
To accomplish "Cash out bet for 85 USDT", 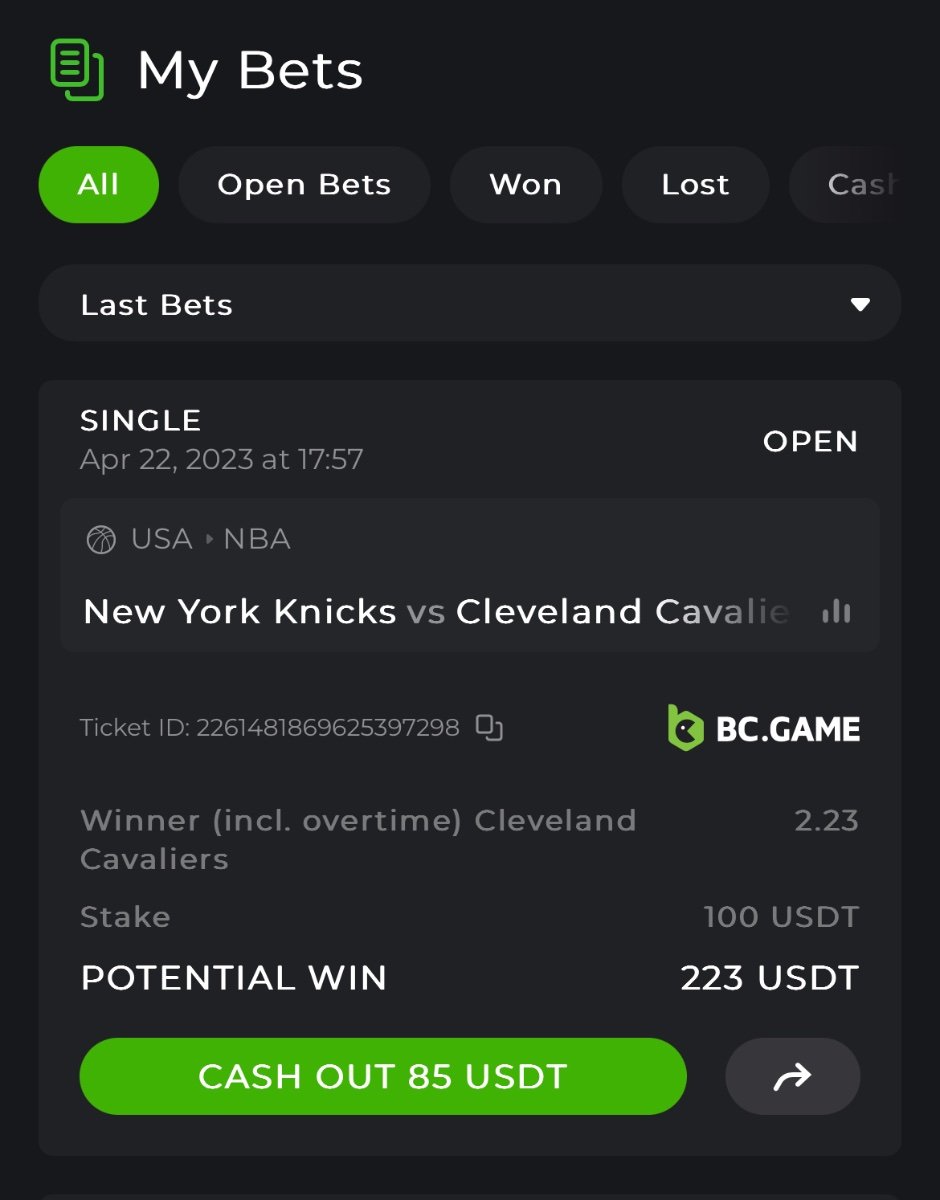I will coord(383,1076).
